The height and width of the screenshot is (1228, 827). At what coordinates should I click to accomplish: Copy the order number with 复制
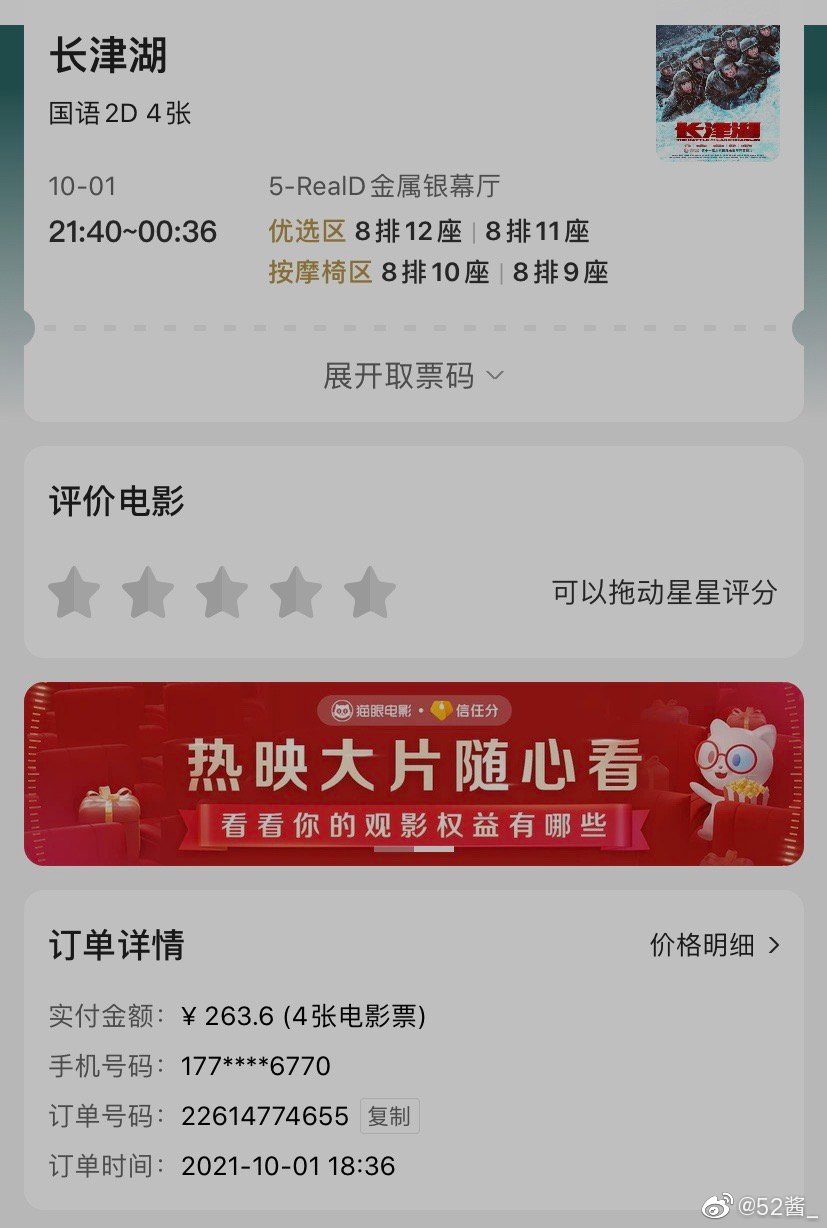389,1116
